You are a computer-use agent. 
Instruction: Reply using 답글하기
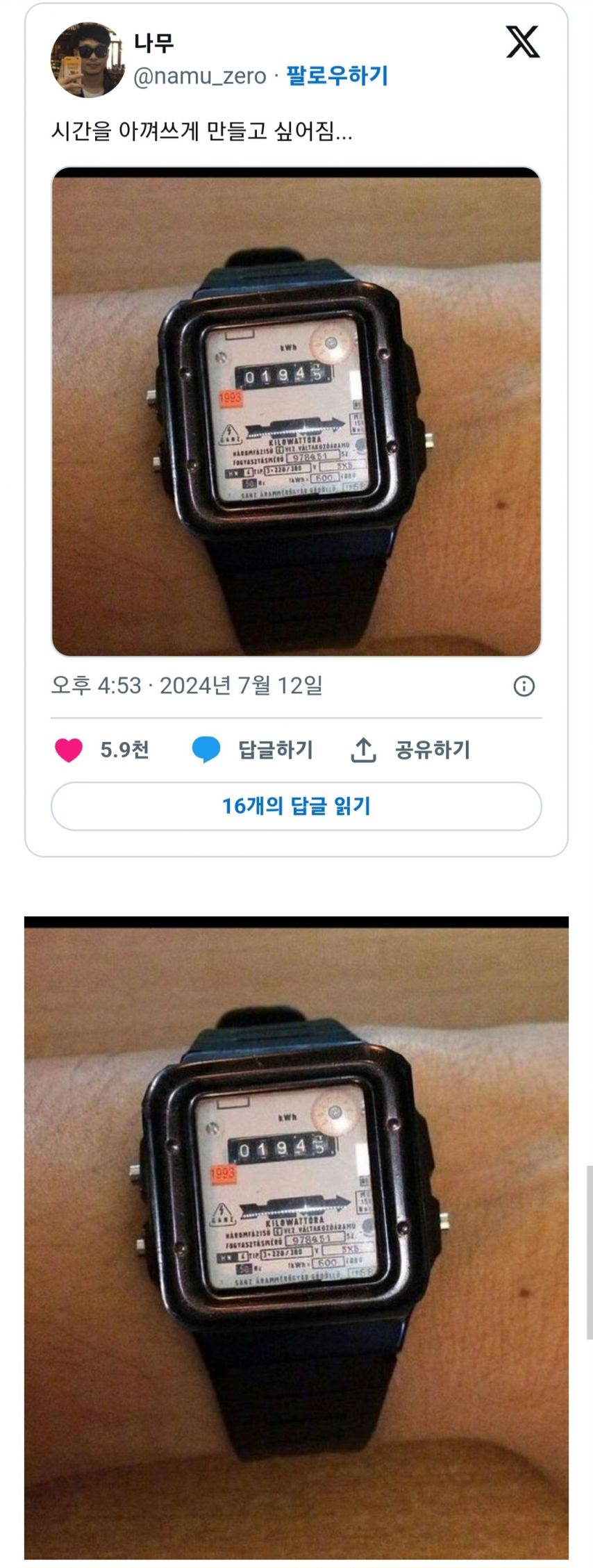tap(253, 750)
